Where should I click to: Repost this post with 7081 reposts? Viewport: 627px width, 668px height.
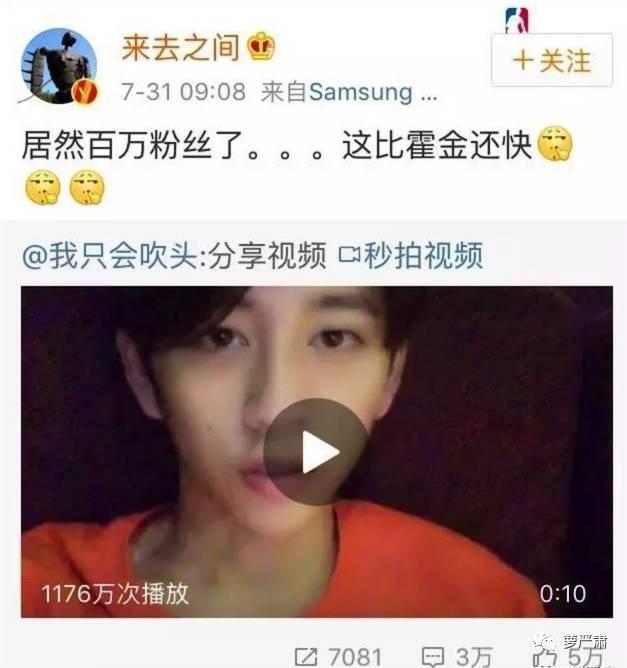point(338,655)
